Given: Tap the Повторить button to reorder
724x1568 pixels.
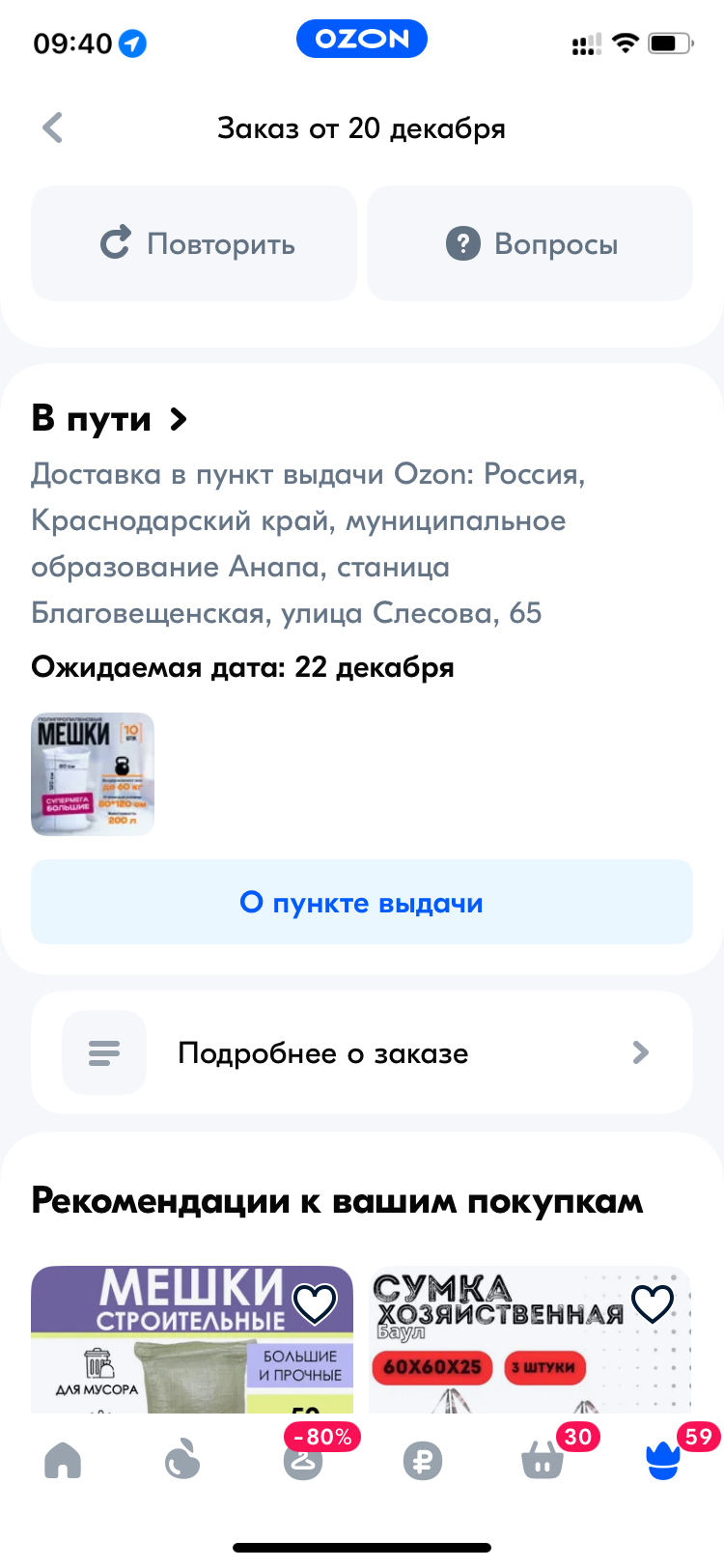Looking at the screenshot, I should coord(194,243).
